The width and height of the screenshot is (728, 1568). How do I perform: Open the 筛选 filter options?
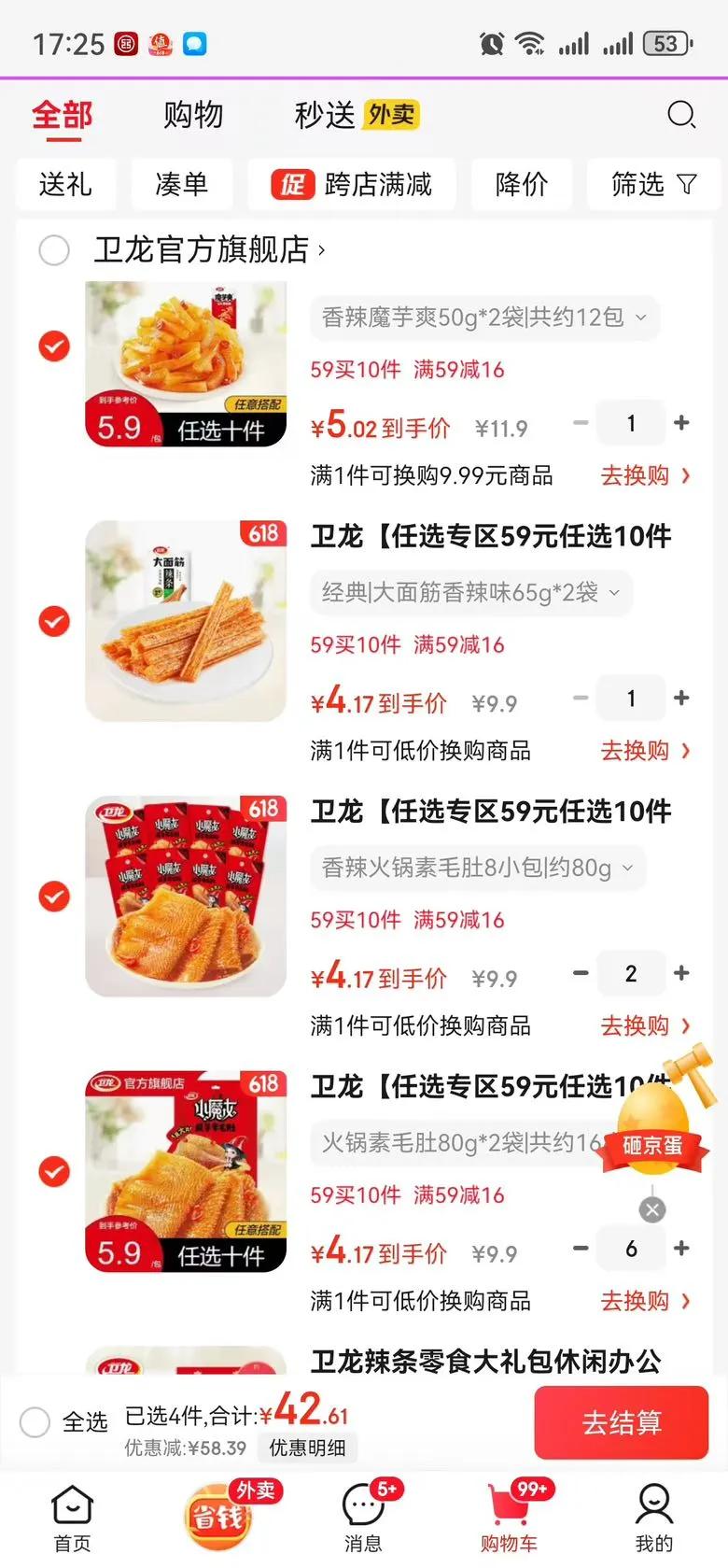pyautogui.click(x=653, y=184)
